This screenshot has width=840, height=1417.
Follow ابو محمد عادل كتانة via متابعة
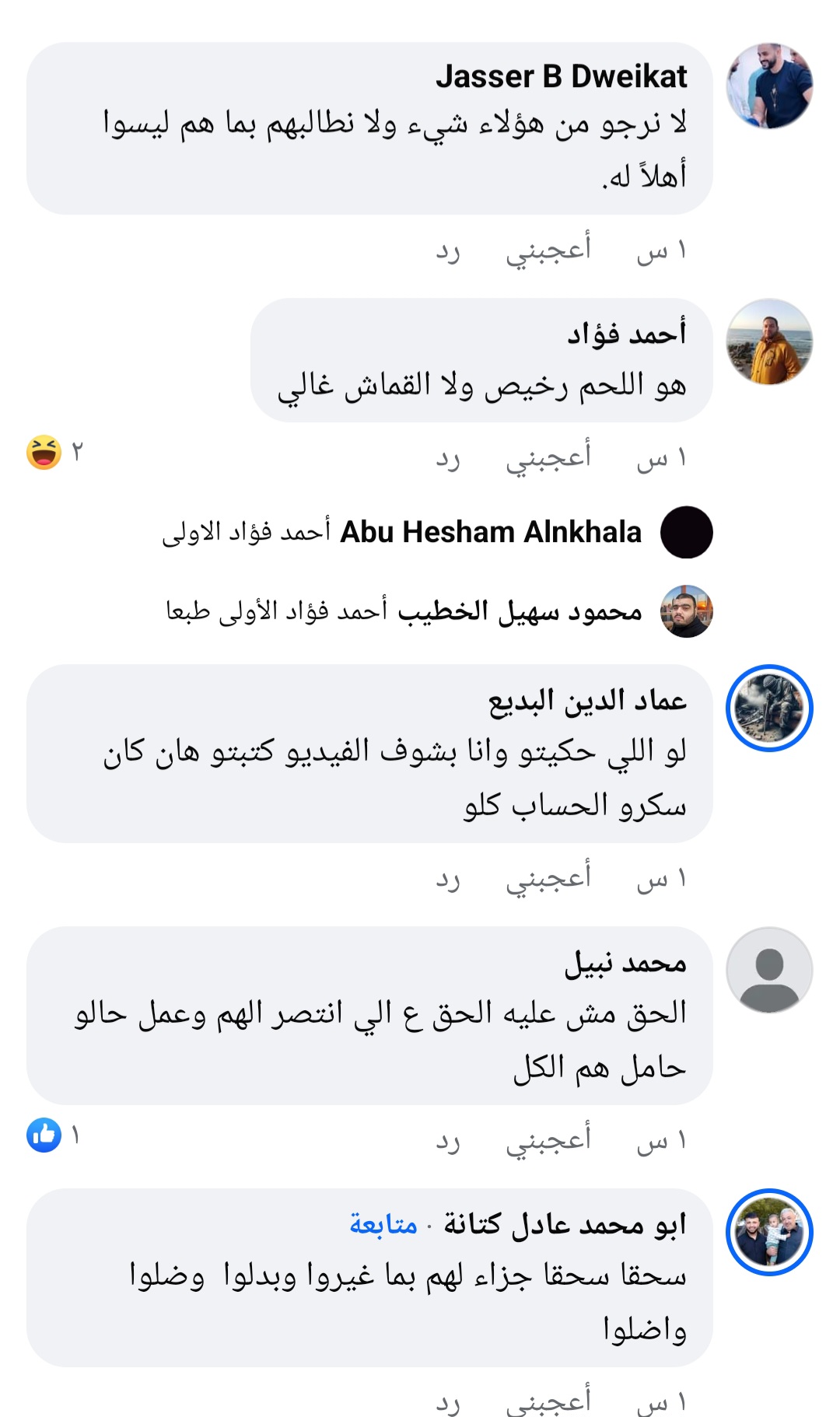coord(383,1225)
